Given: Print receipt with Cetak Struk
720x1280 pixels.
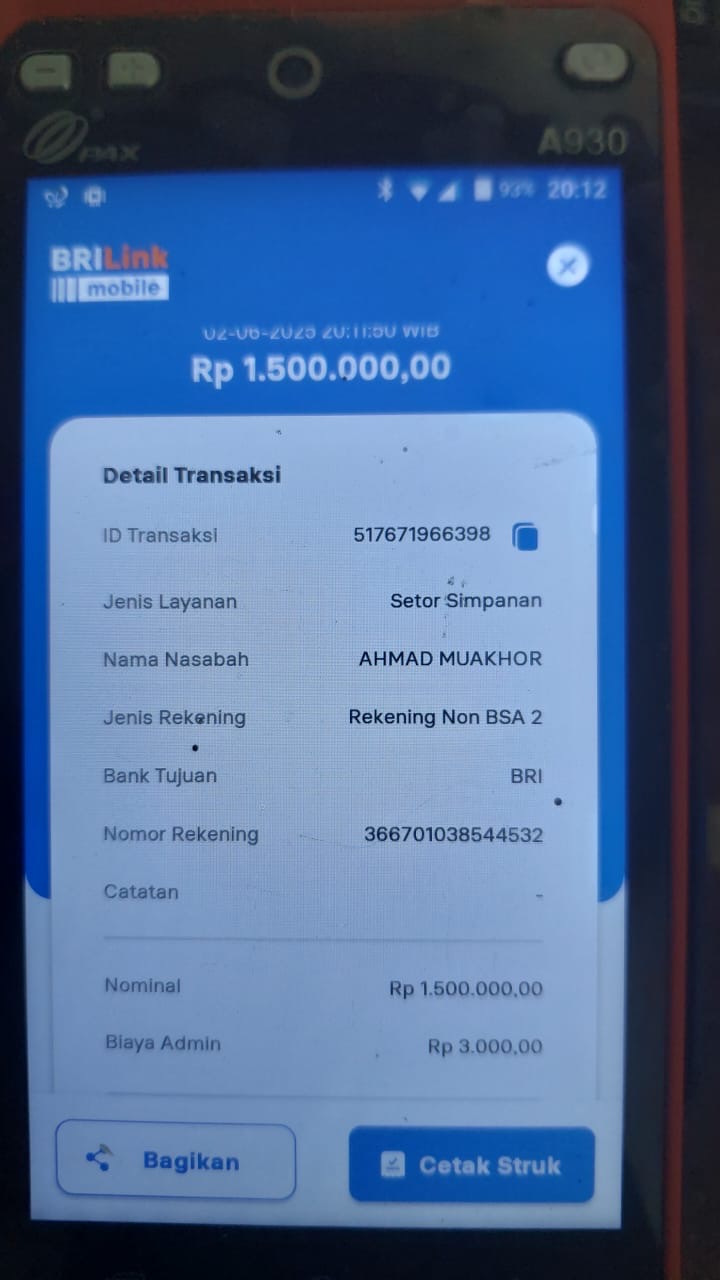Looking at the screenshot, I should 471,1165.
